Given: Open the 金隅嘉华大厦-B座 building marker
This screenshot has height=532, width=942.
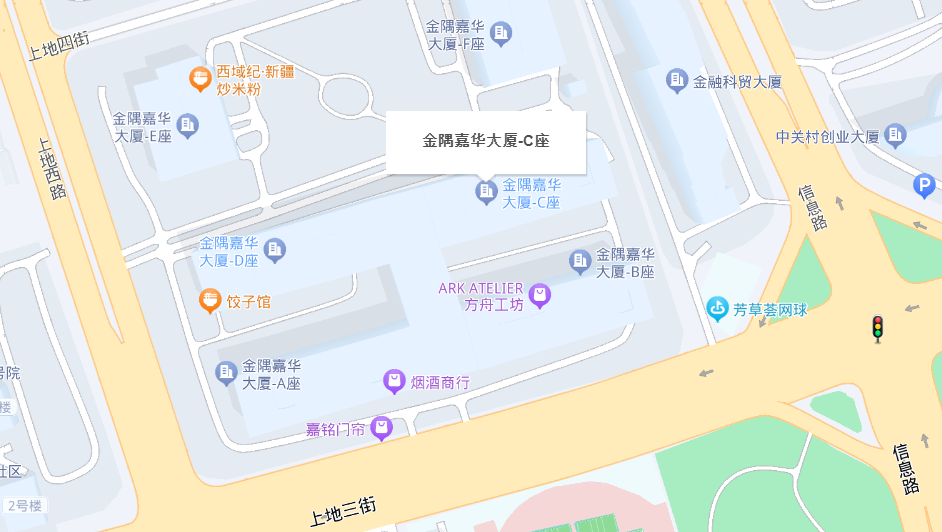Looking at the screenshot, I should 580,261.
